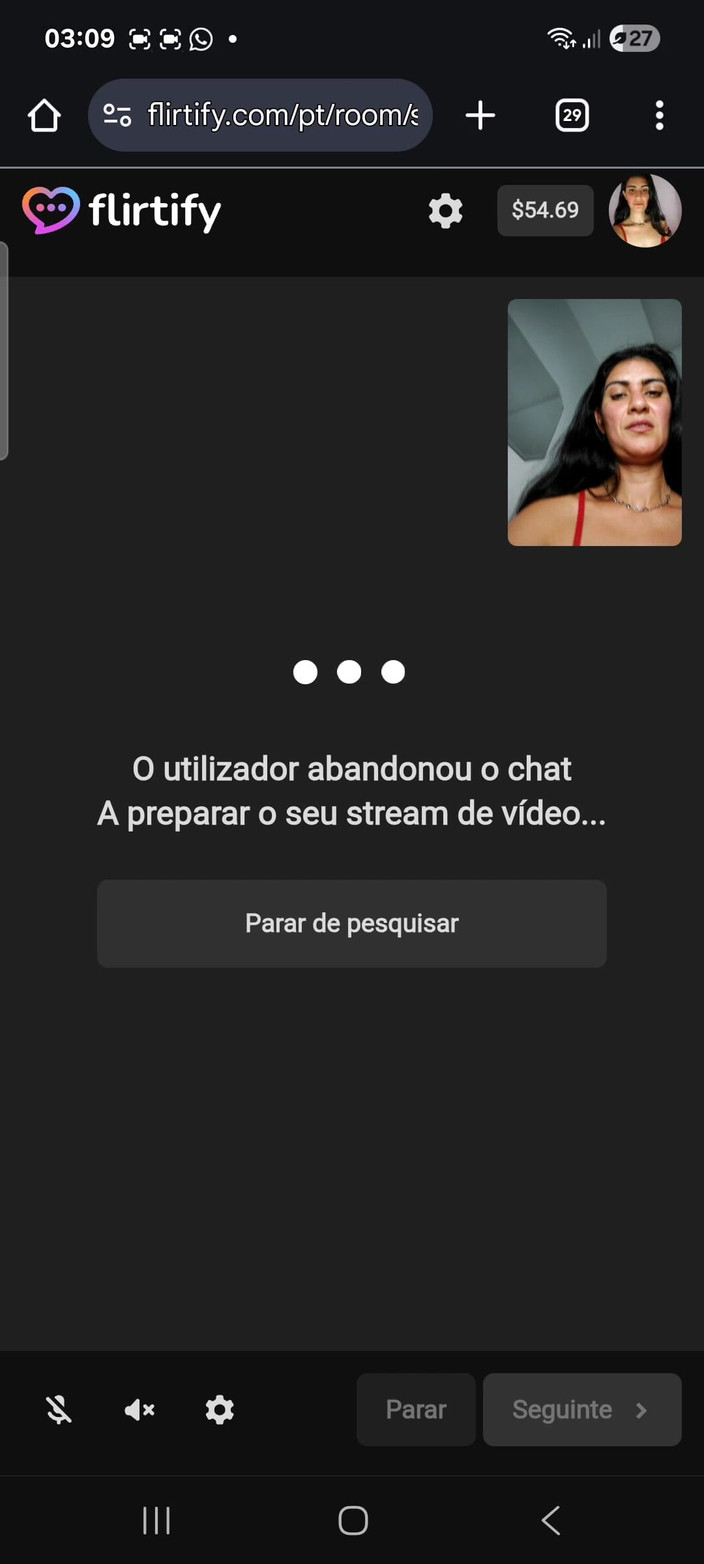Image resolution: width=704 pixels, height=1564 pixels.
Task: Open the browser overflow menu
Action: [659, 116]
